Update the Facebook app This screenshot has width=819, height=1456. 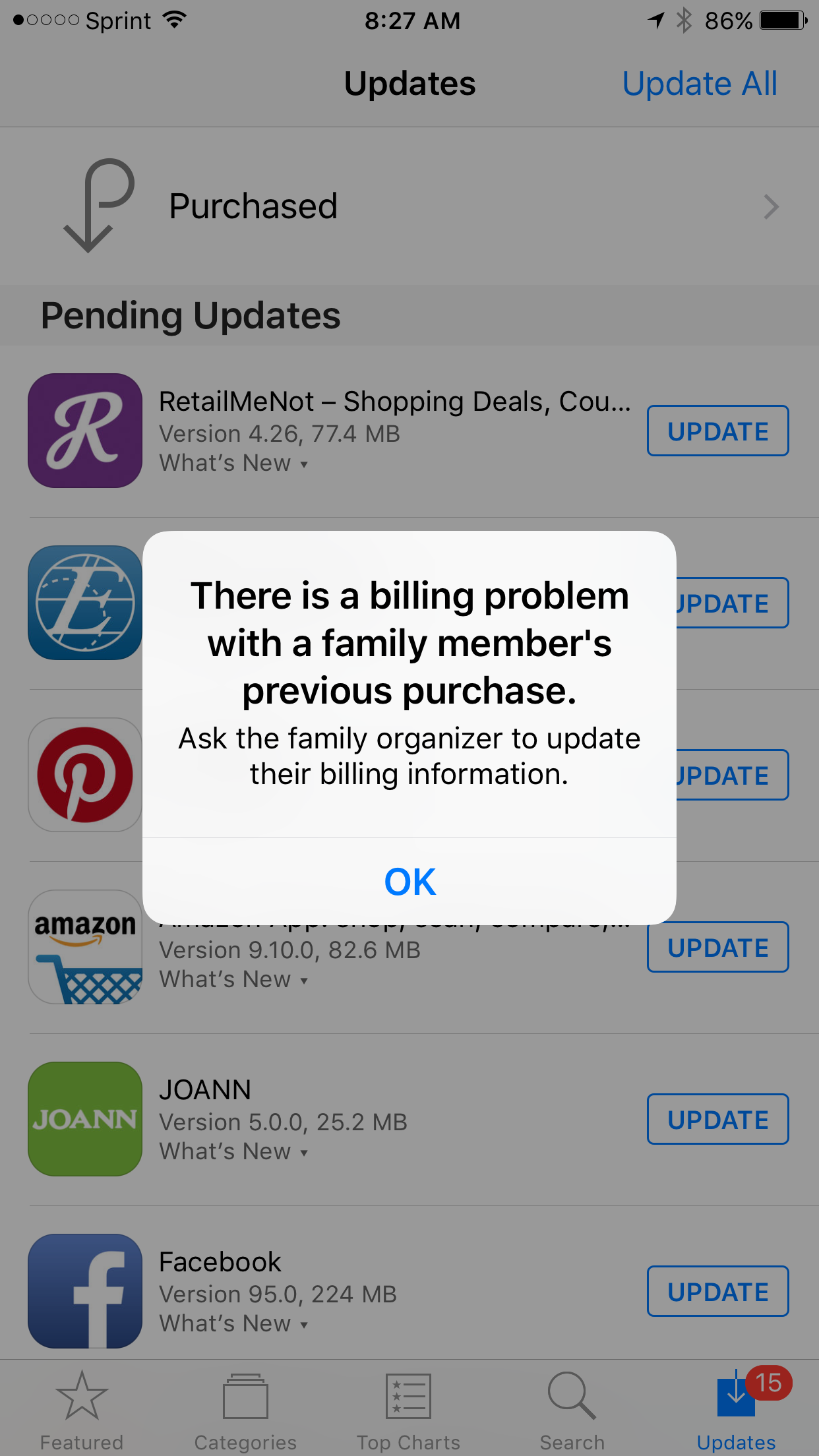[717, 1292]
